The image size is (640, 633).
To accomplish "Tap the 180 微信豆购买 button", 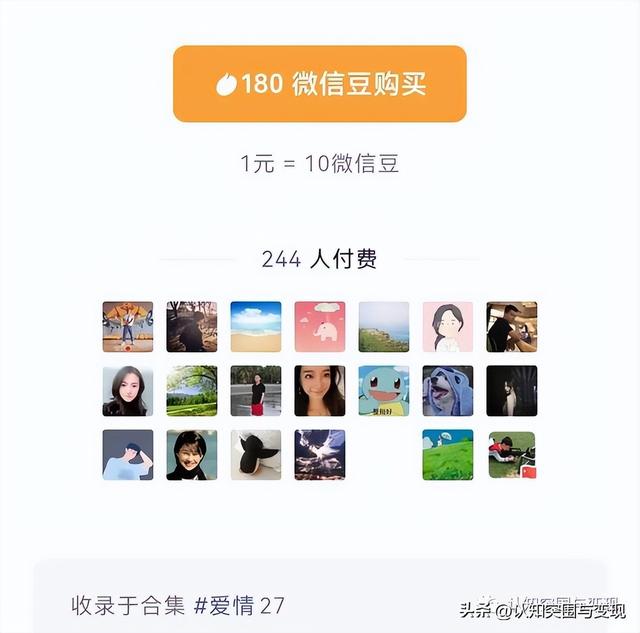I will coord(319,84).
